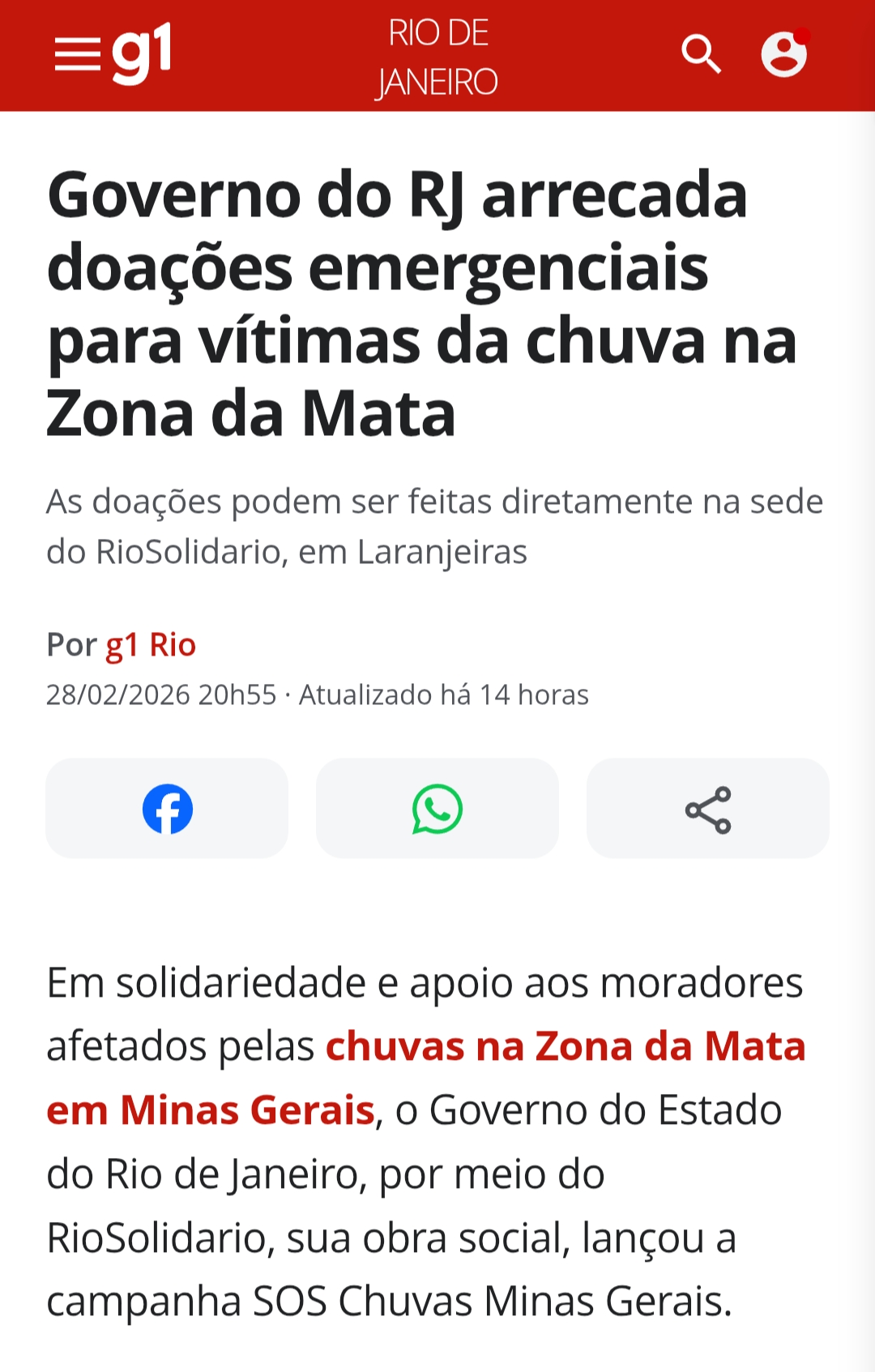Open the generic share options
The height and width of the screenshot is (1372, 875).
[707, 809]
